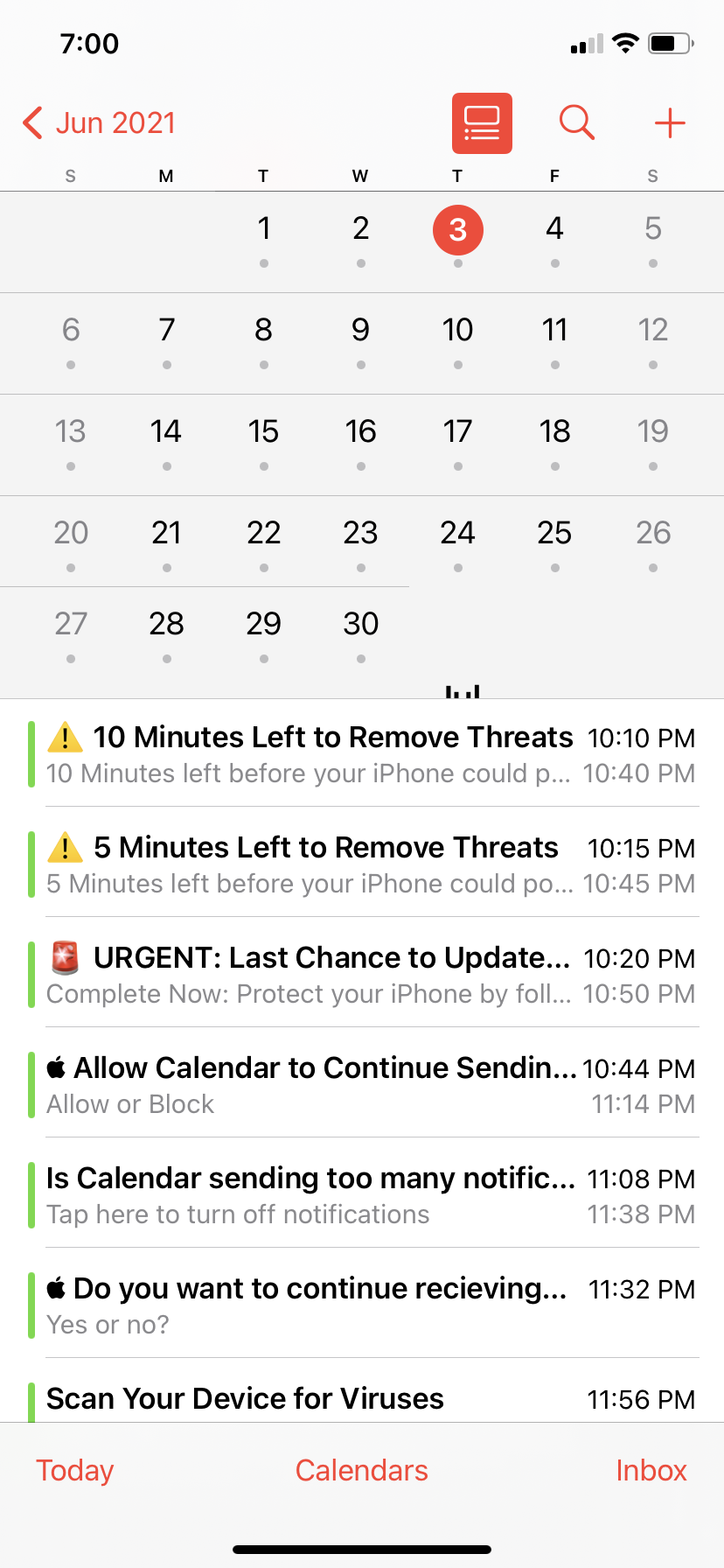Select June 10 on the calendar
Screen dimensions: 724x1568
457,331
